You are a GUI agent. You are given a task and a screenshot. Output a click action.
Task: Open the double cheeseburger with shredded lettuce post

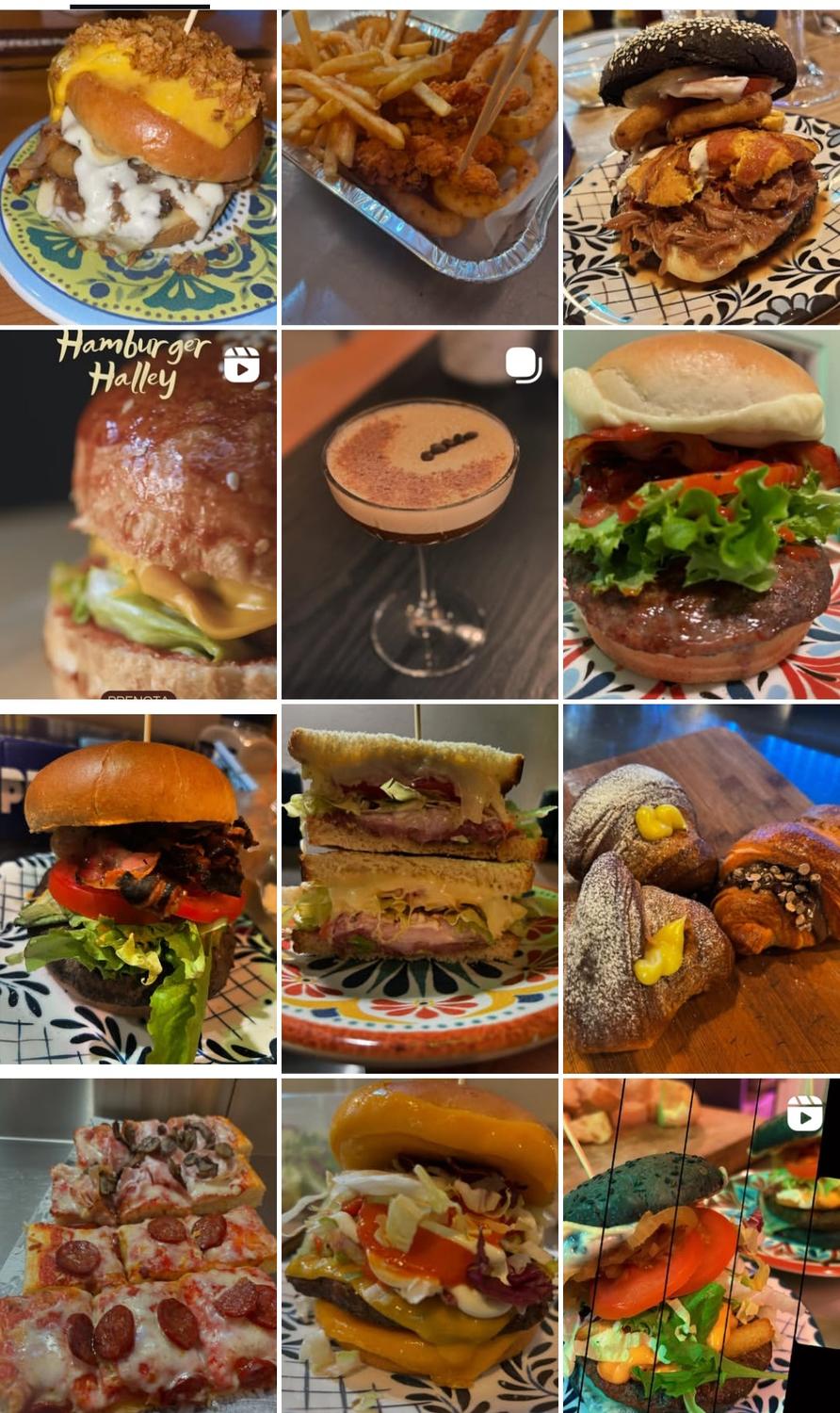point(419,1243)
